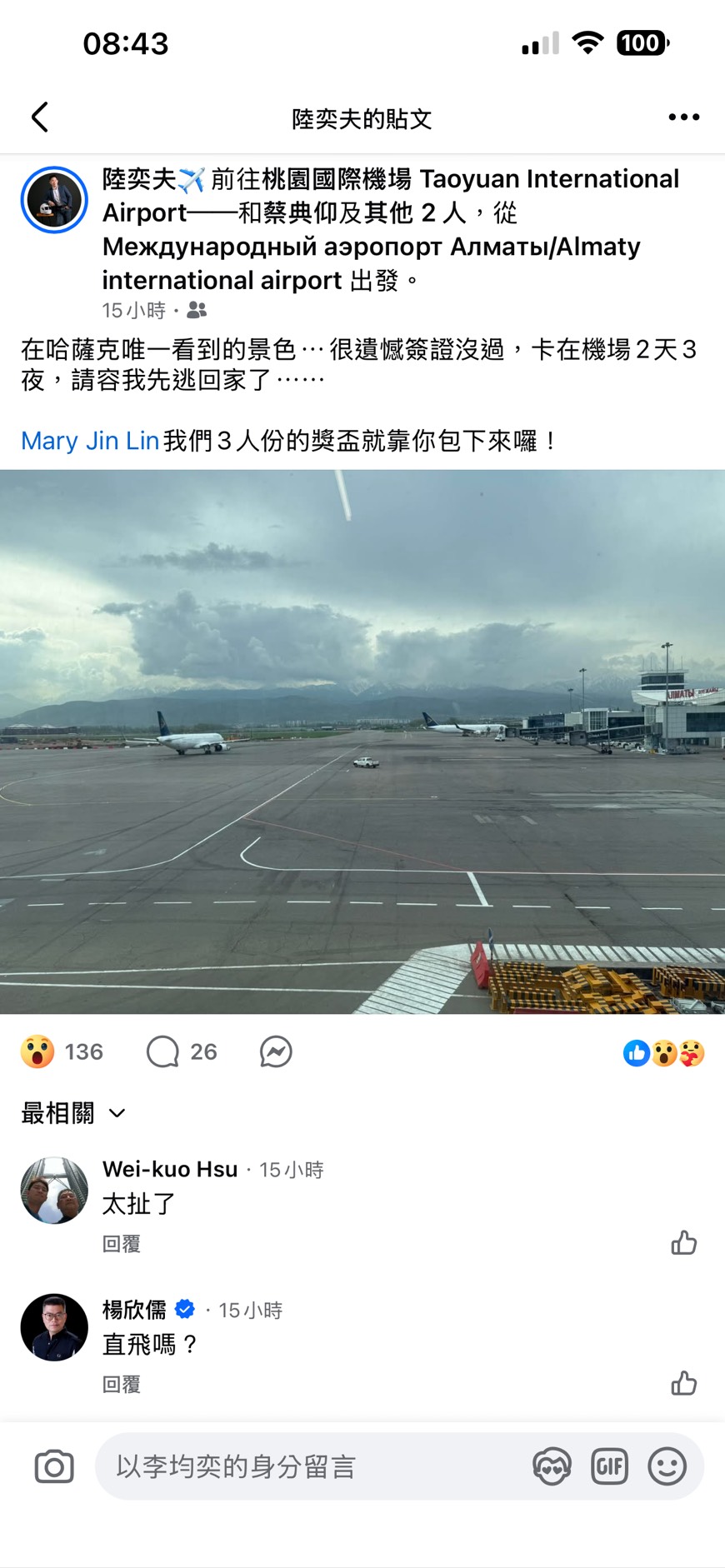
Task: Tap the comment bubble icon
Action: [x=162, y=1051]
